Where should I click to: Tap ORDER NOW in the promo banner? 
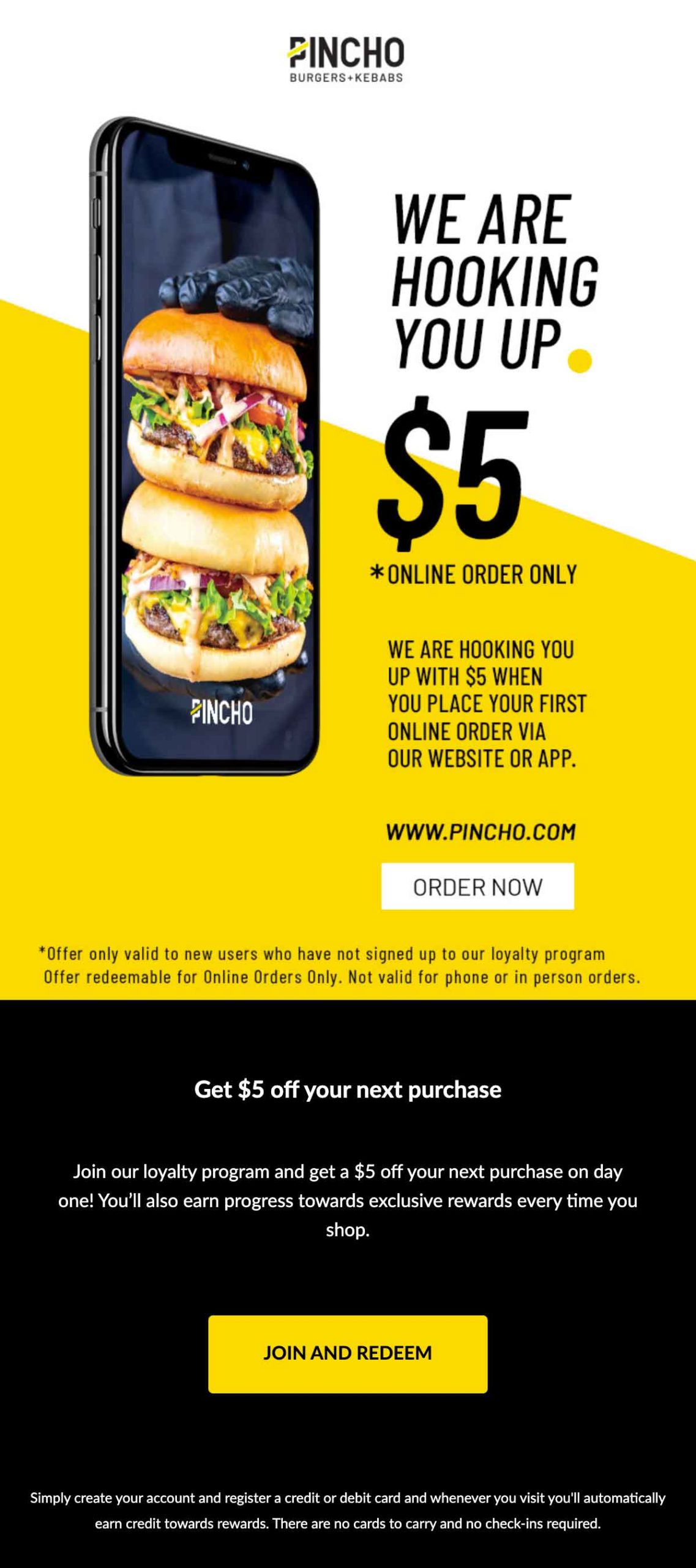[x=477, y=886]
